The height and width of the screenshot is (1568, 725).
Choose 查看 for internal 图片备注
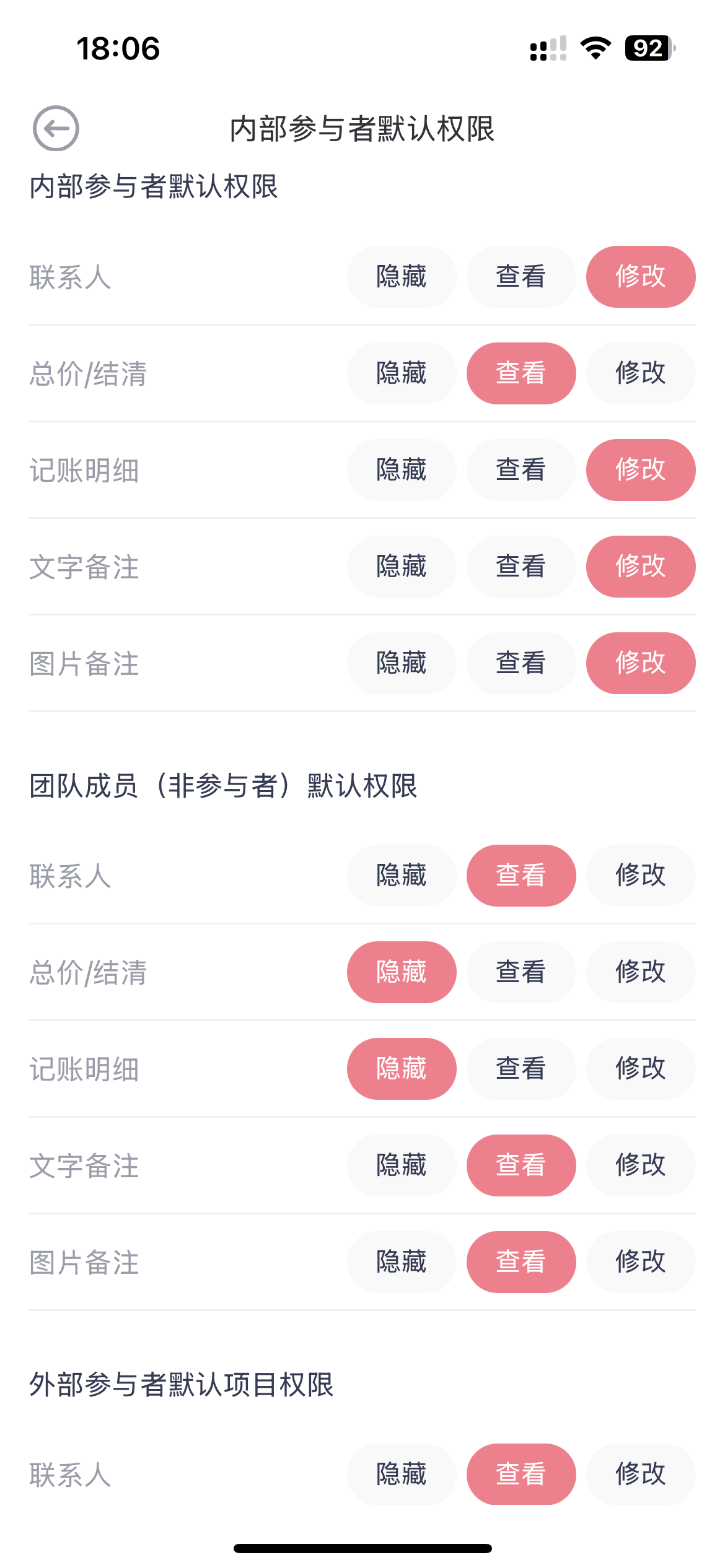tap(521, 663)
